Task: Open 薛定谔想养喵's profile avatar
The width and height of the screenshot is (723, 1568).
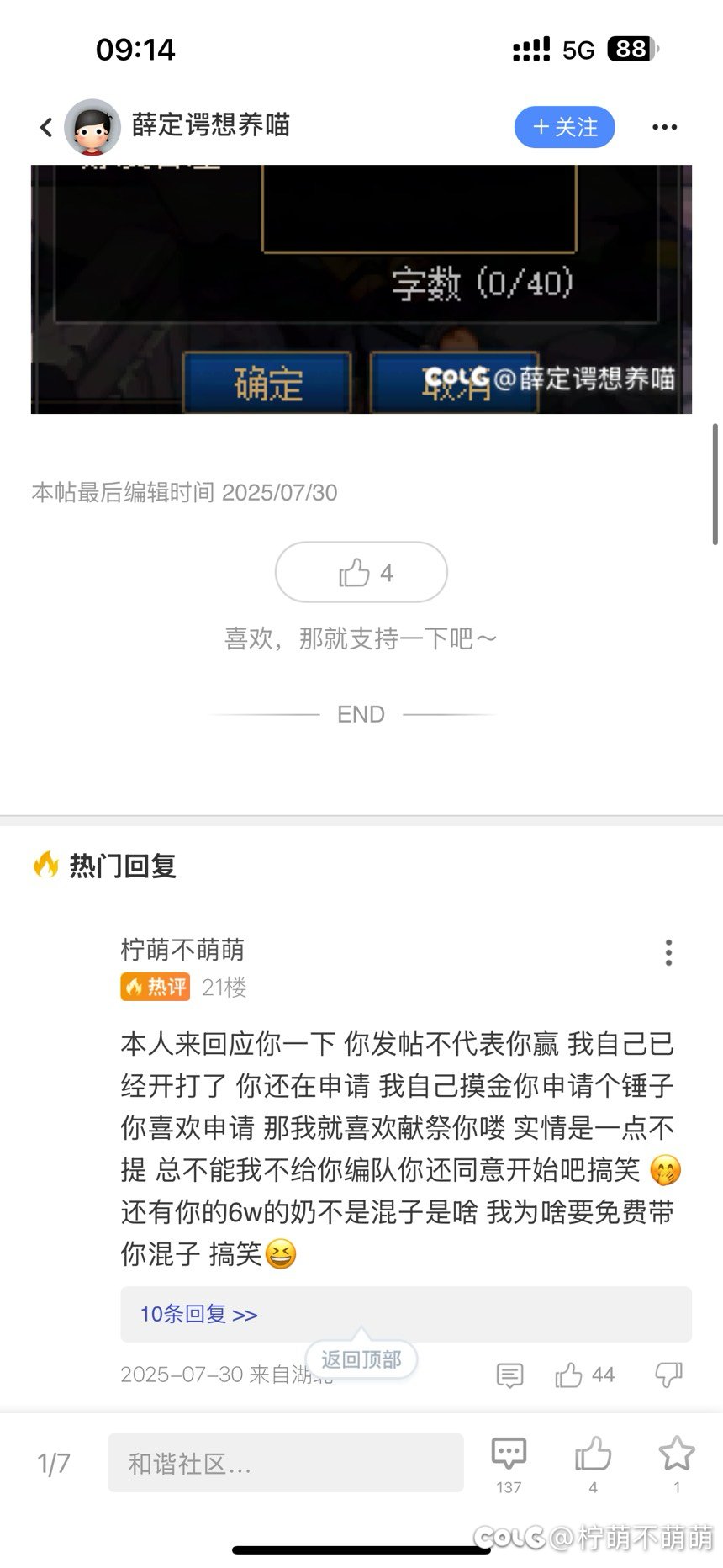Action: 92,127
